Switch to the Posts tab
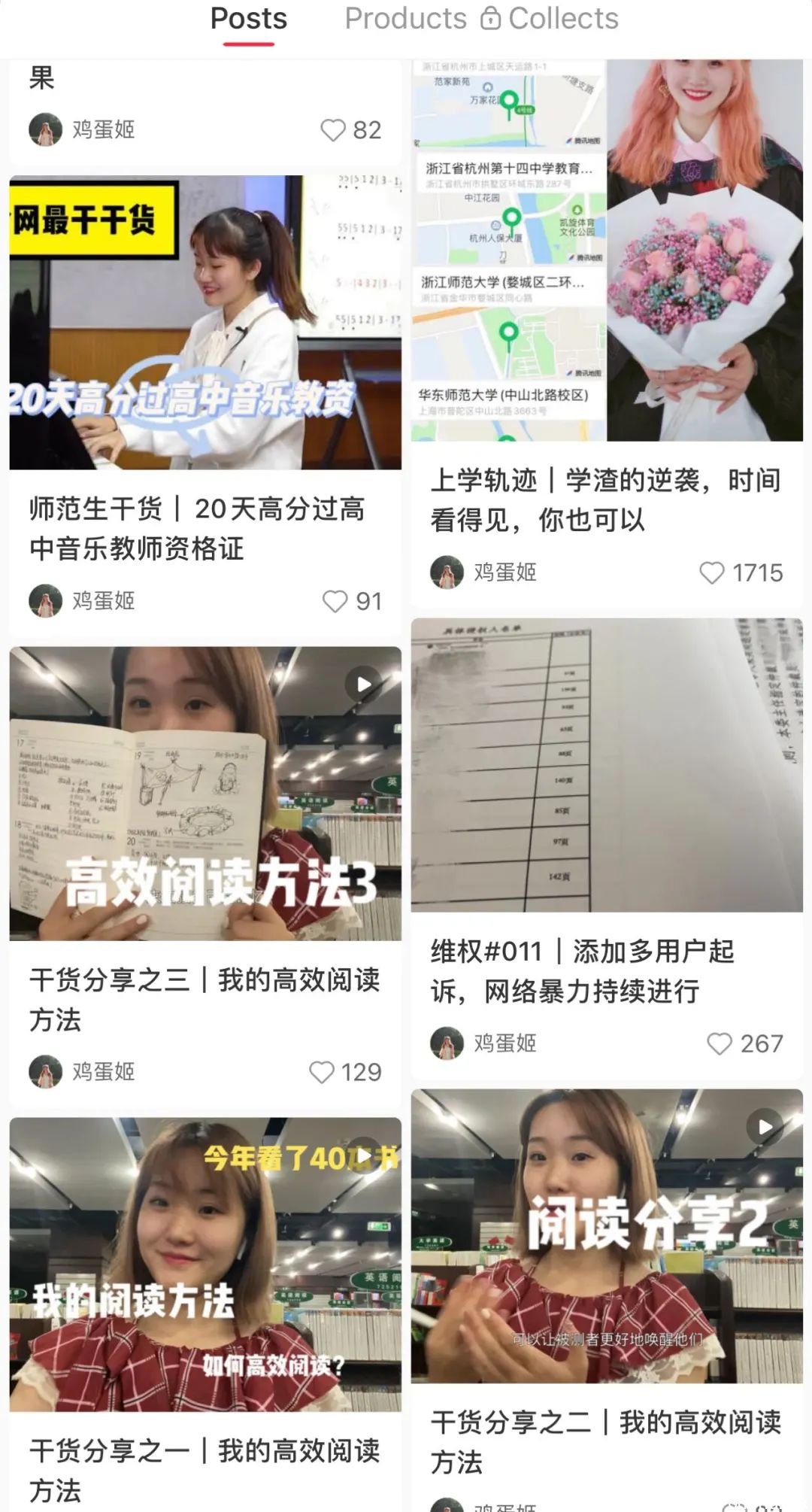This screenshot has width=812, height=1512. [x=248, y=20]
